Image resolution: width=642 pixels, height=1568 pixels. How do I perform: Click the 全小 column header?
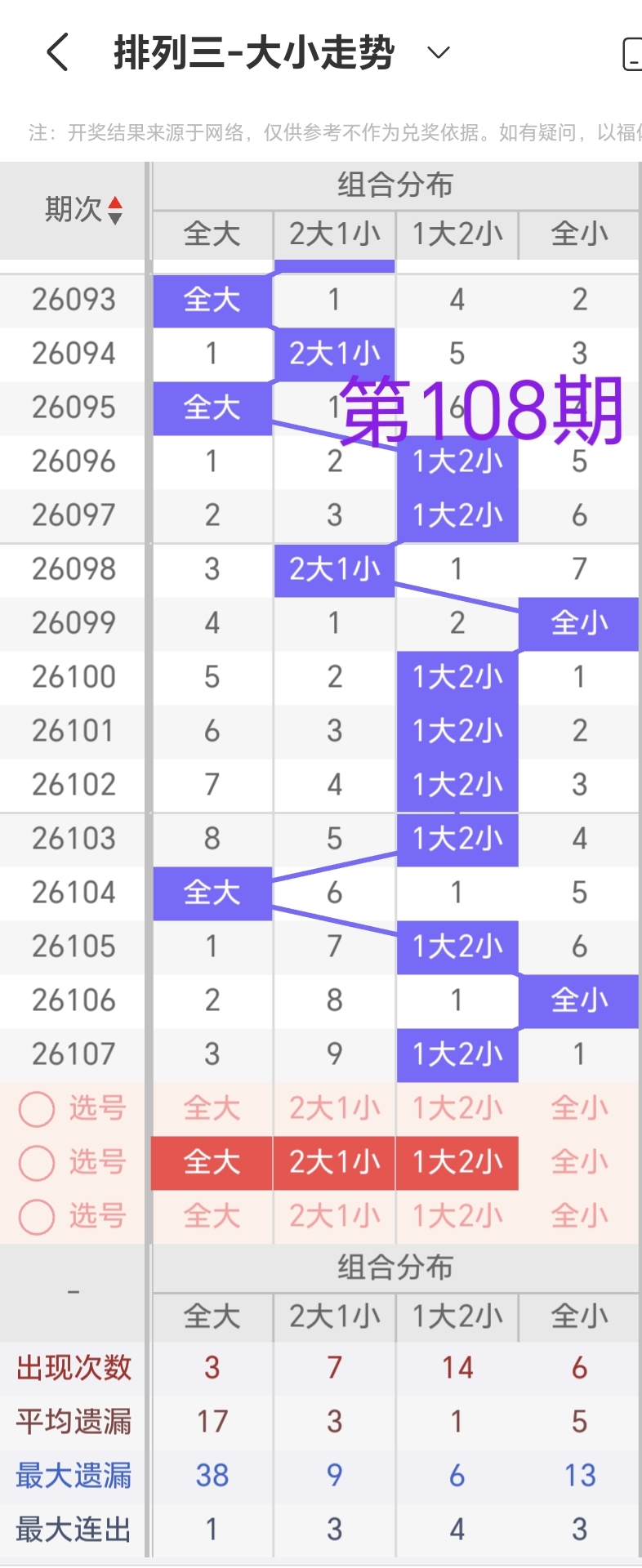579,235
